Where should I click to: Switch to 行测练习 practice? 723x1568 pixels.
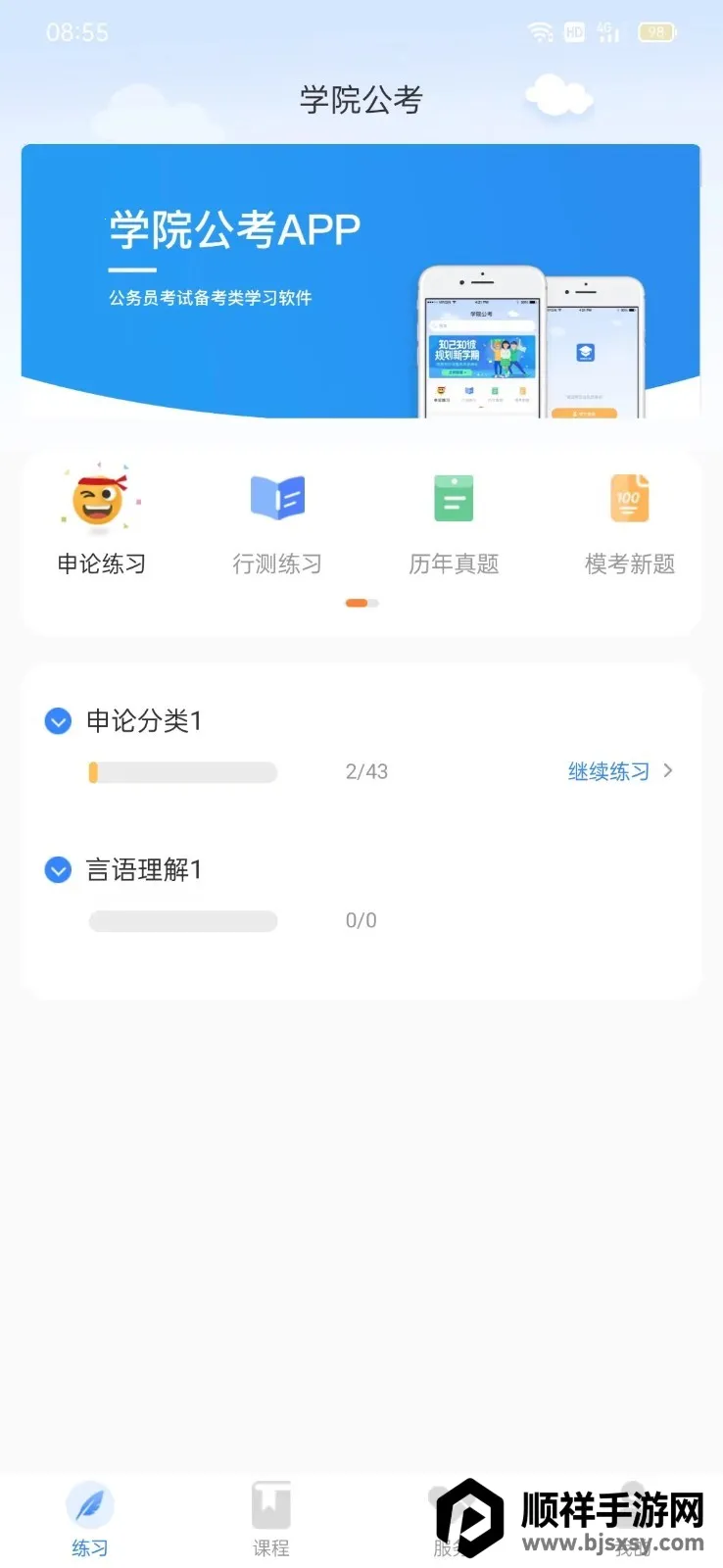pyautogui.click(x=277, y=520)
